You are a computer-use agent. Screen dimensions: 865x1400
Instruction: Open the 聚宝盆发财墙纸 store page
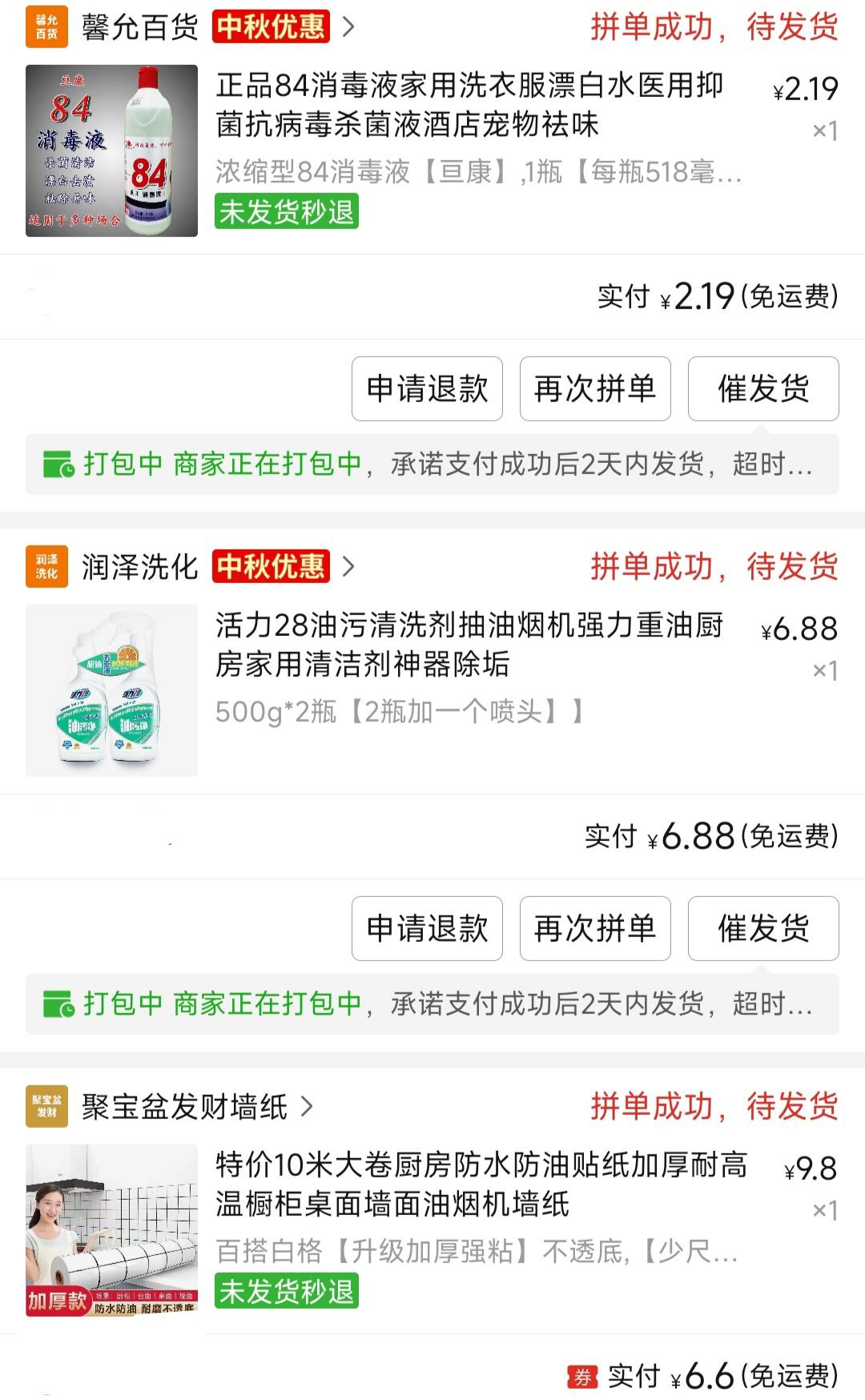point(184,1107)
